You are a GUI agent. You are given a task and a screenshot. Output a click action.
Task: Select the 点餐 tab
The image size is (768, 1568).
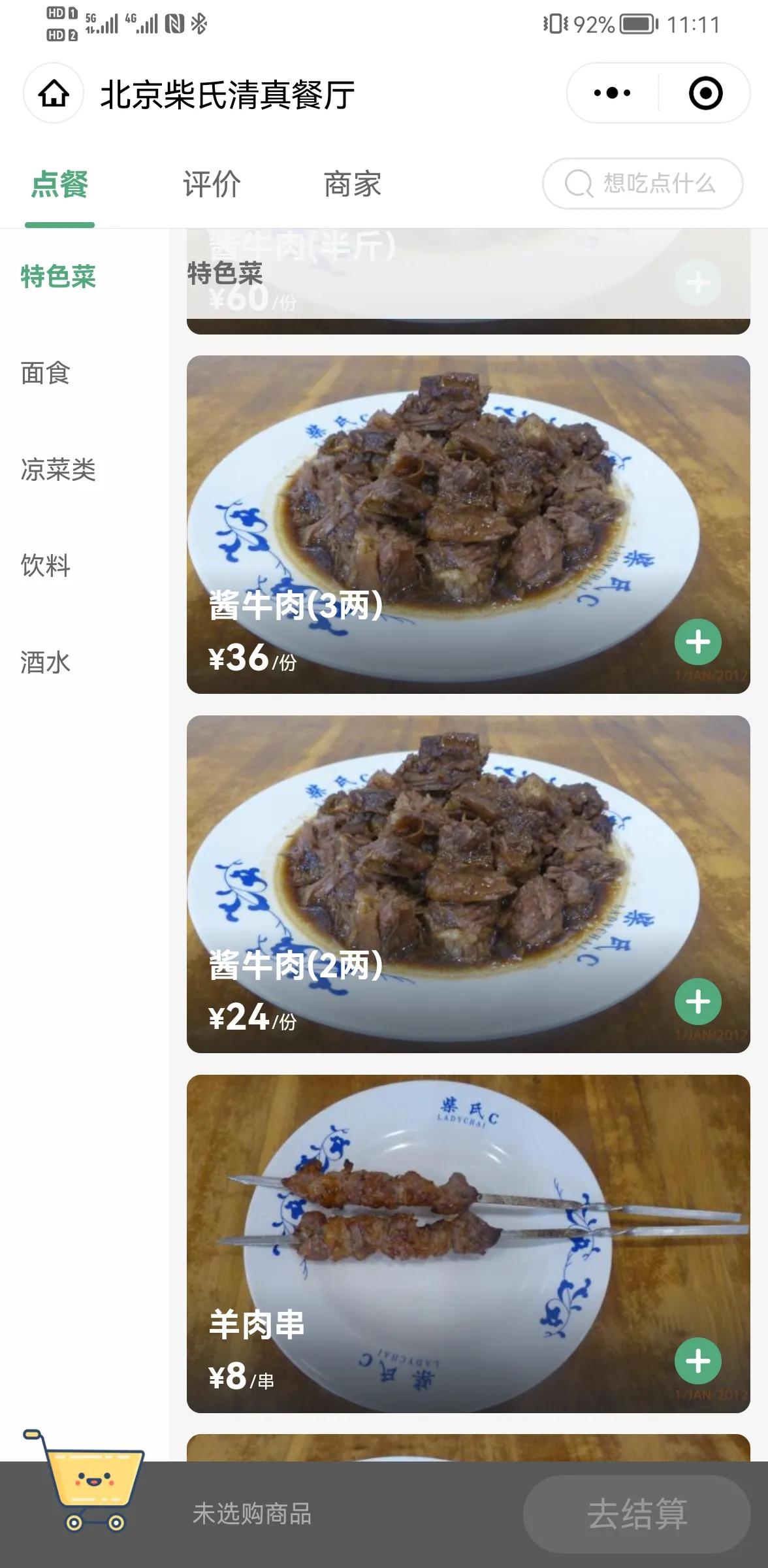(x=61, y=185)
